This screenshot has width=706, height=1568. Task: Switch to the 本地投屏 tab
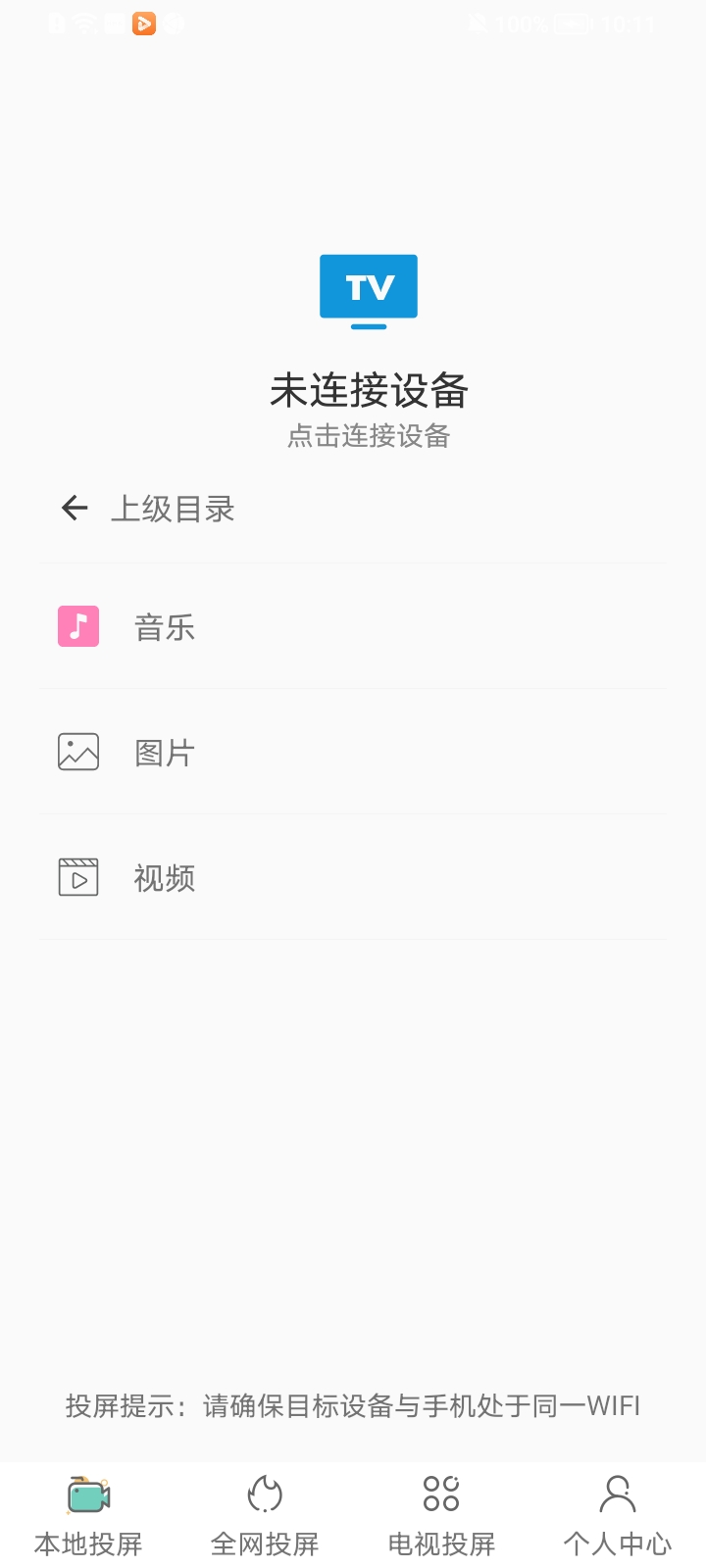pyautogui.click(x=88, y=1515)
